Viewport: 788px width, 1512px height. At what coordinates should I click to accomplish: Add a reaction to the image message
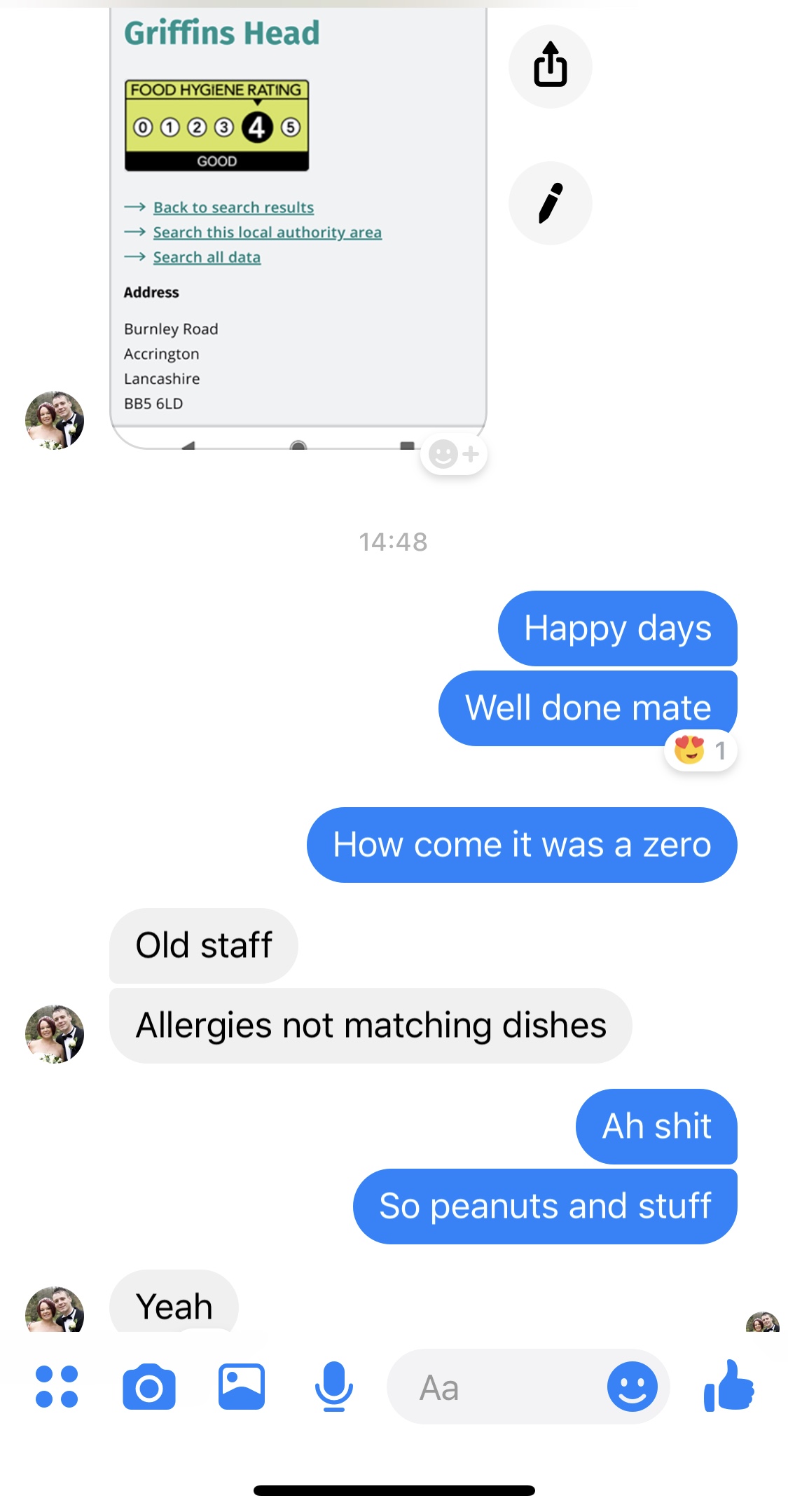(x=454, y=455)
